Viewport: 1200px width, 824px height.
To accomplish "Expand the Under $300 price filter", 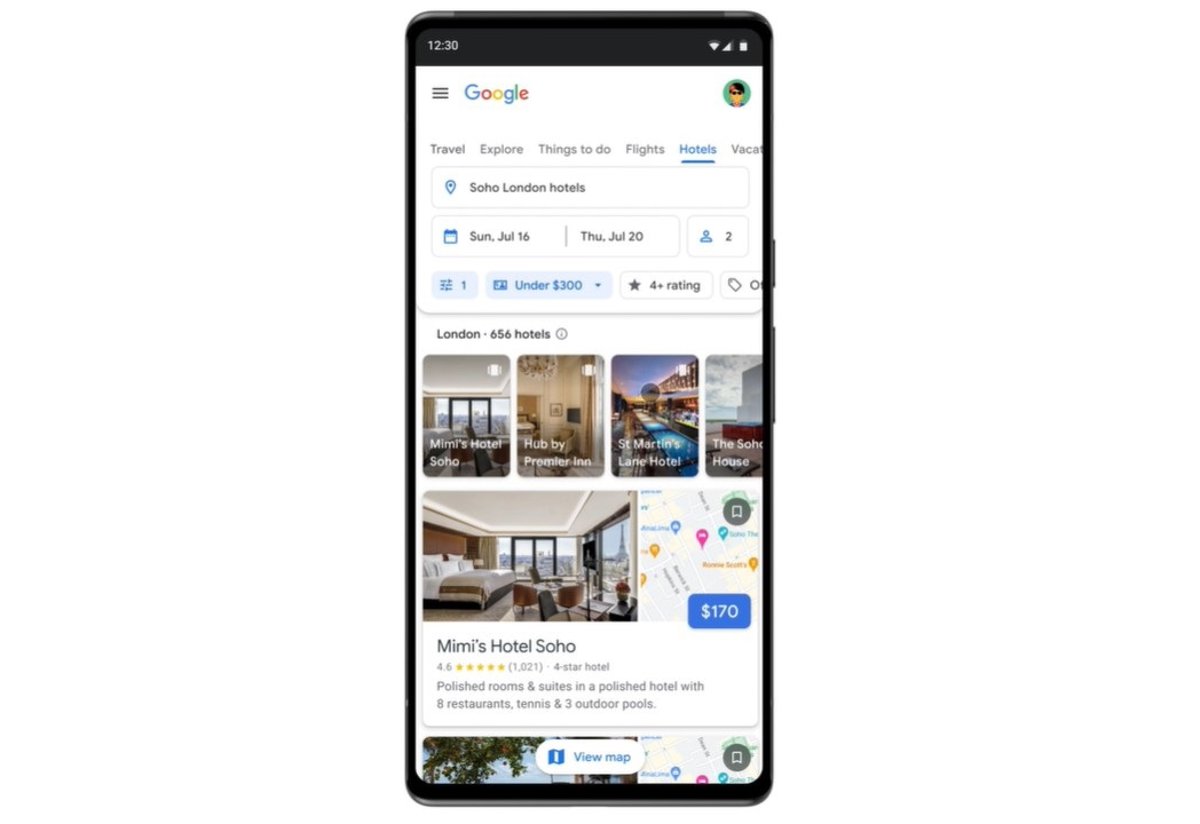I will click(x=549, y=285).
